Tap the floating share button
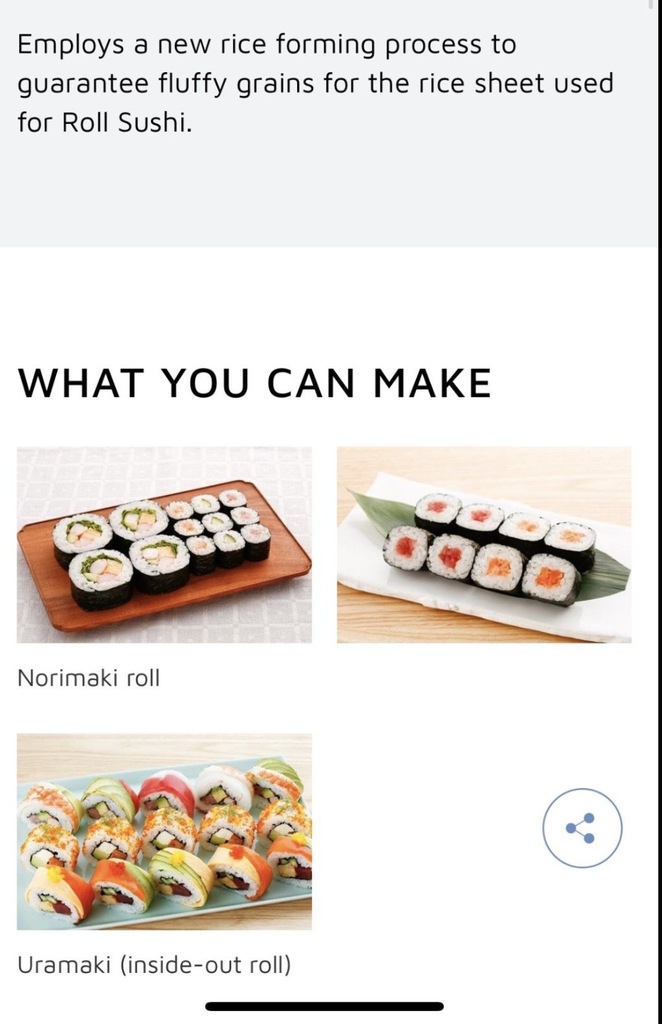This screenshot has height=1024, width=662. (582, 828)
